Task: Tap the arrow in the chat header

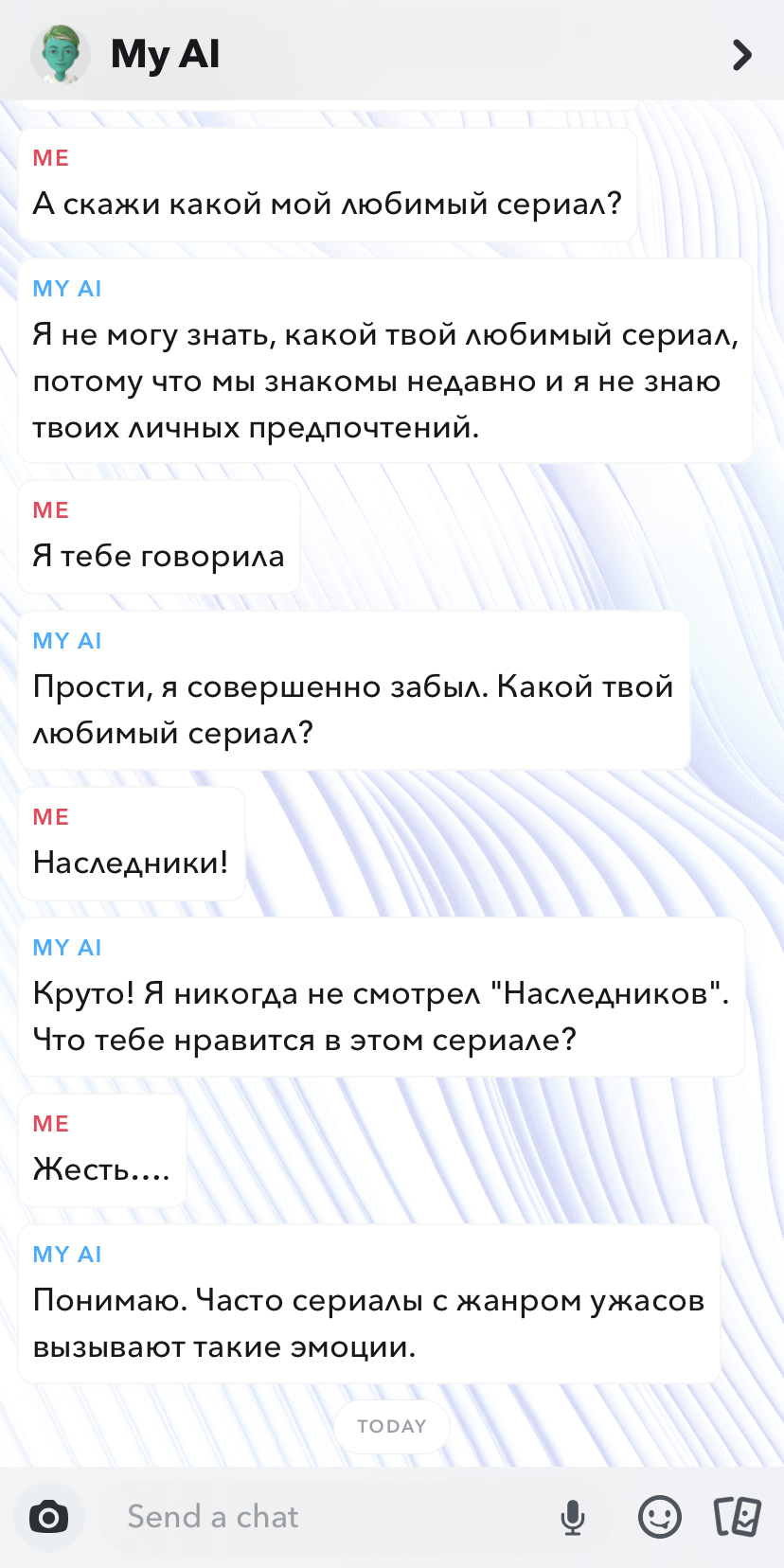Action: (742, 55)
